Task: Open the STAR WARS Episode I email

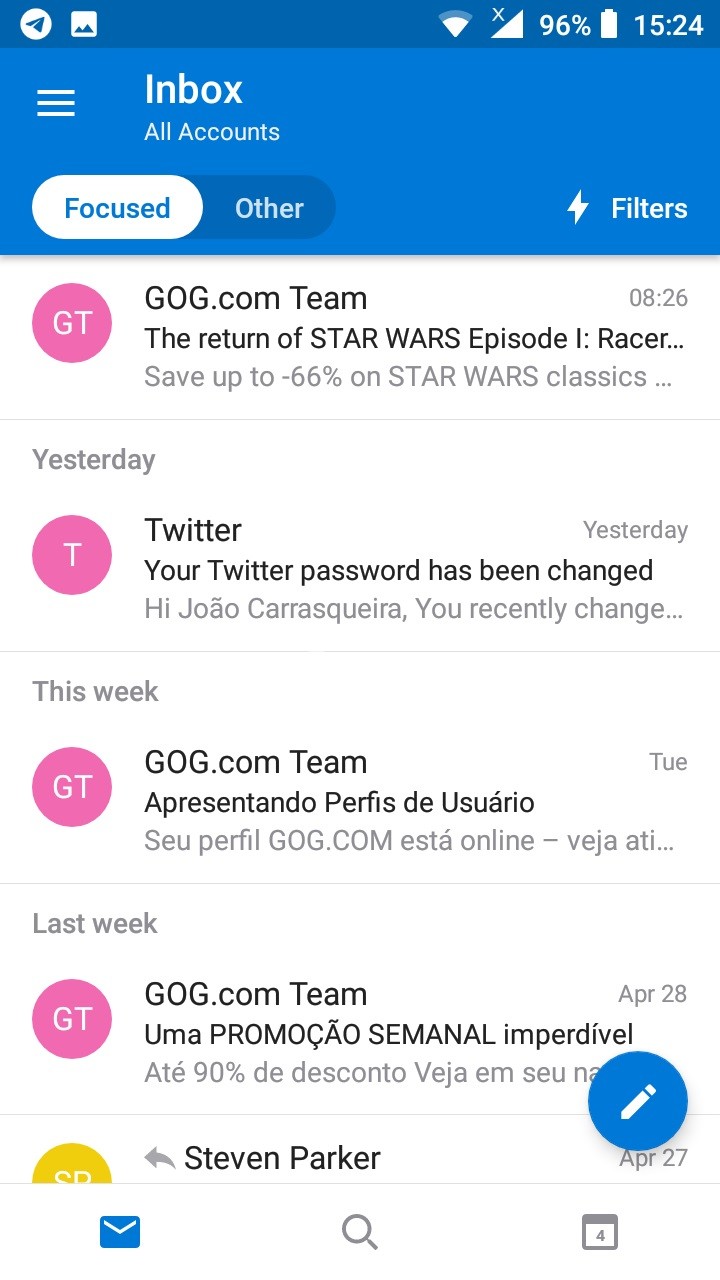Action: 360,338
